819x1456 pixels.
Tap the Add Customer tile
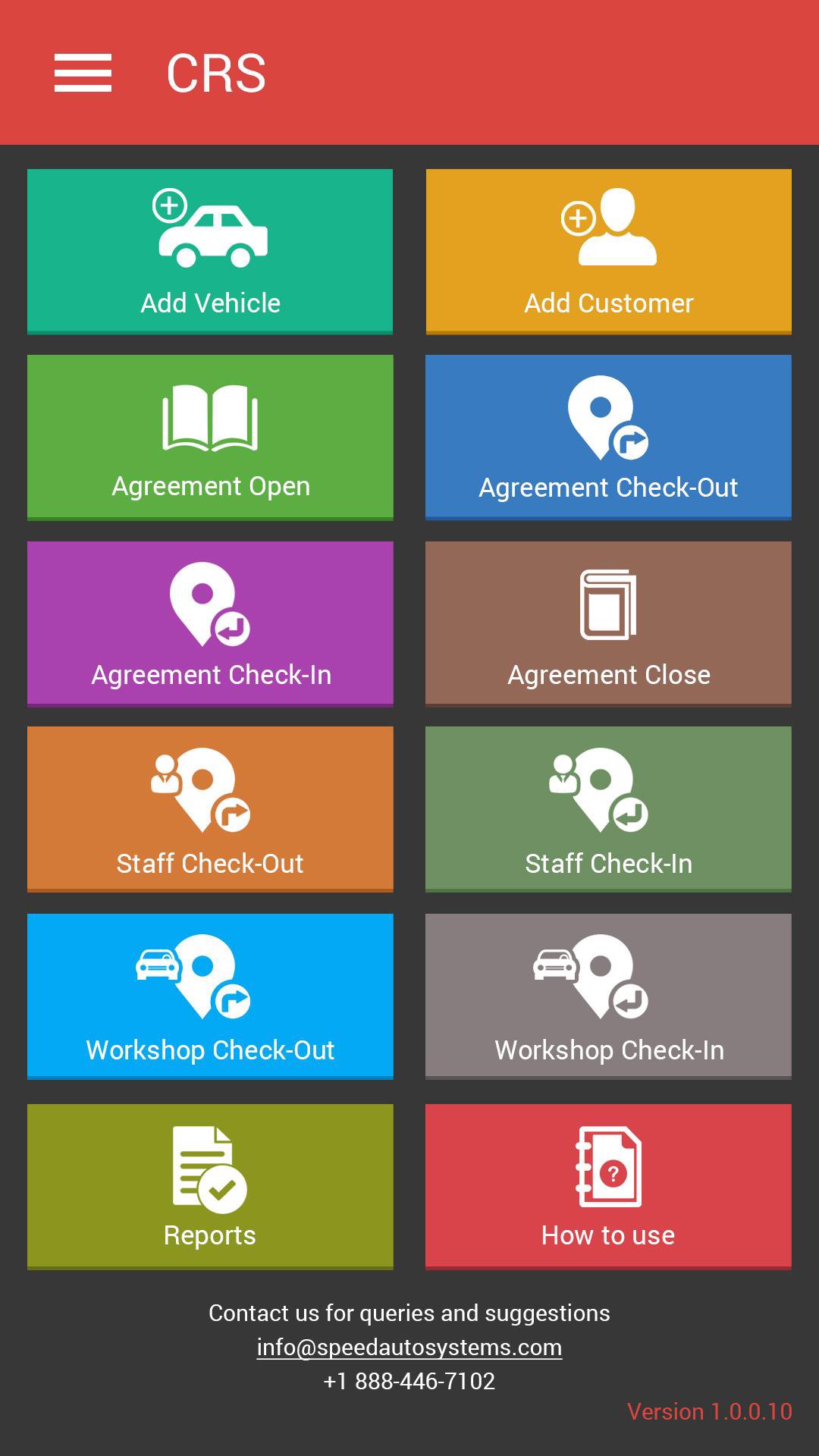pyautogui.click(x=608, y=251)
